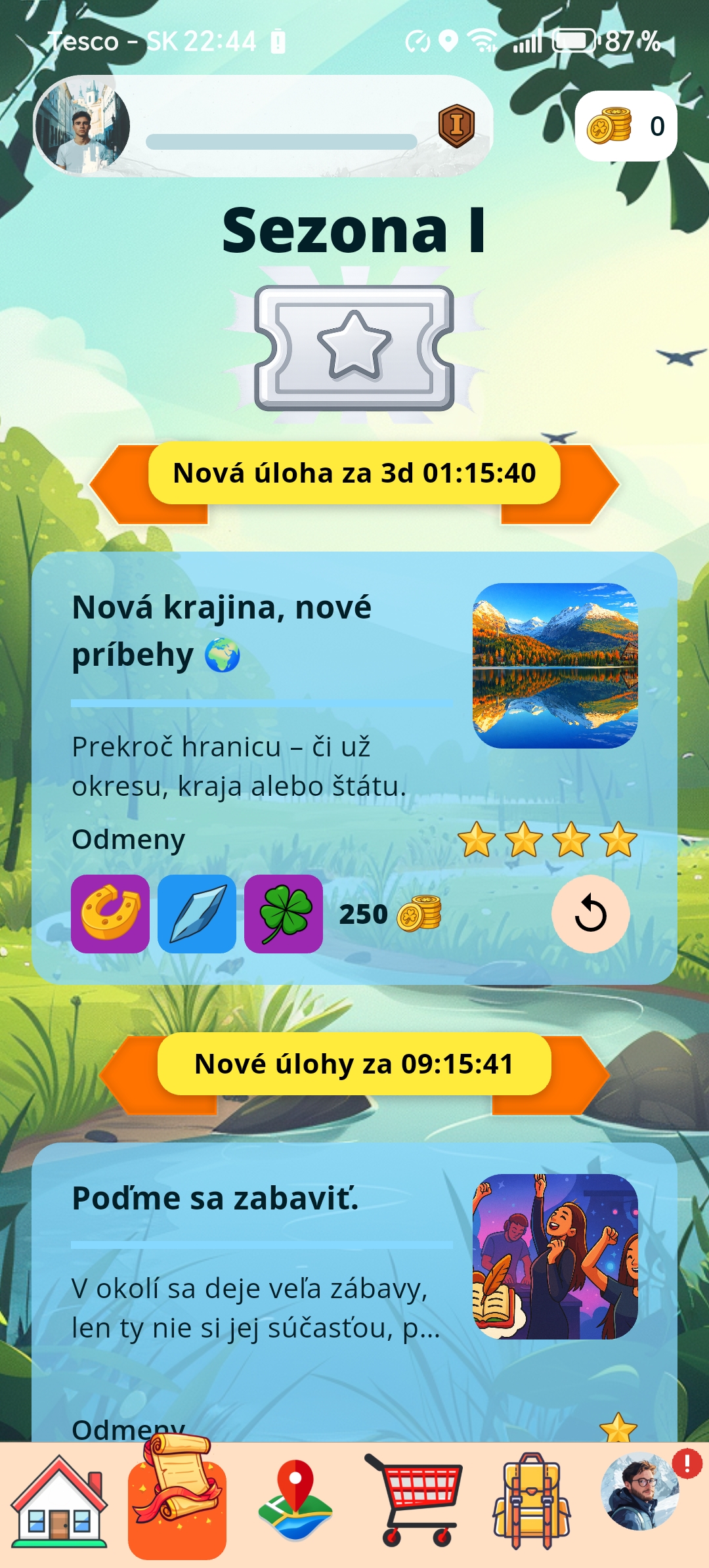Tap the level I rank badge
This screenshot has width=709, height=1568.
point(456,125)
